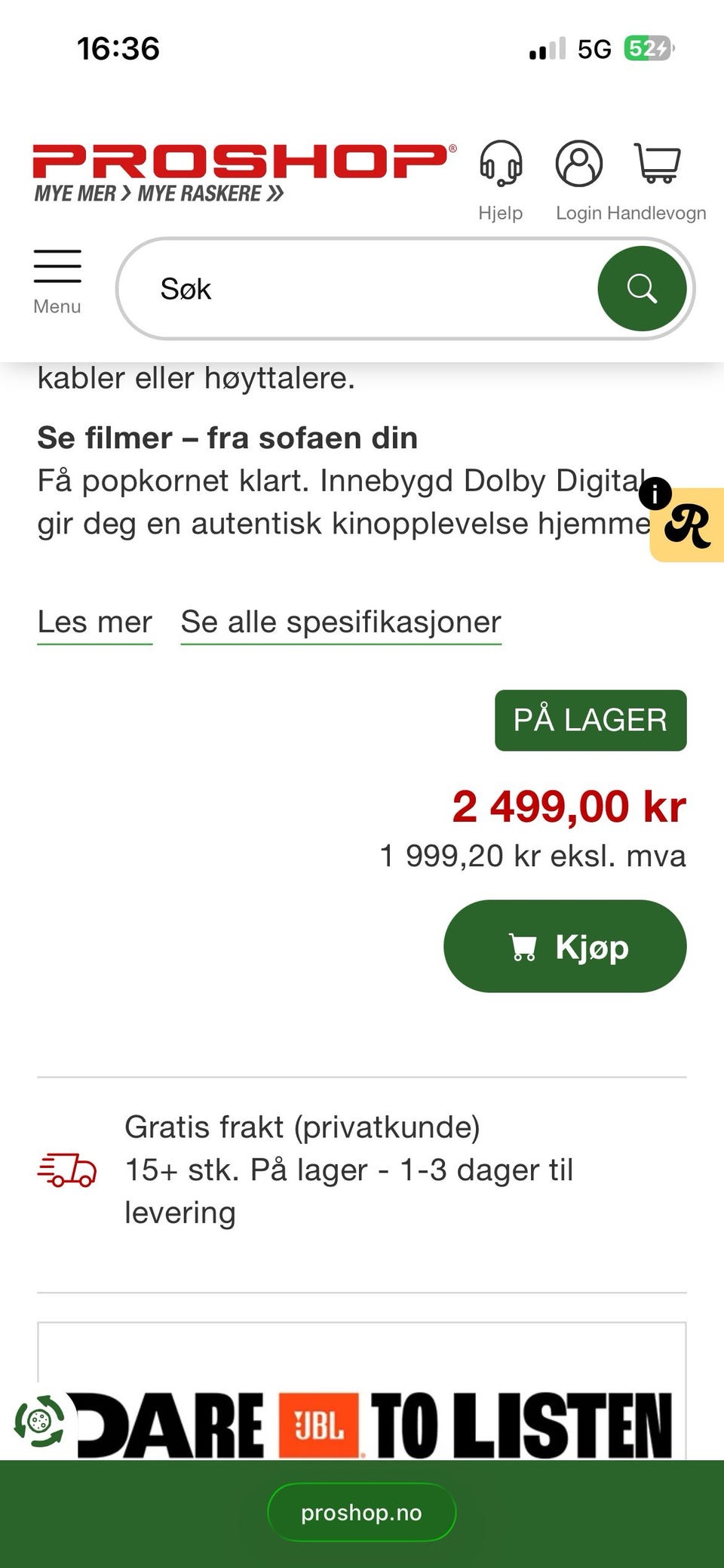Screen dimensions: 724x1568
Task: Click the MYE MER MYE RASKERE tagline
Action: pyautogui.click(x=157, y=194)
